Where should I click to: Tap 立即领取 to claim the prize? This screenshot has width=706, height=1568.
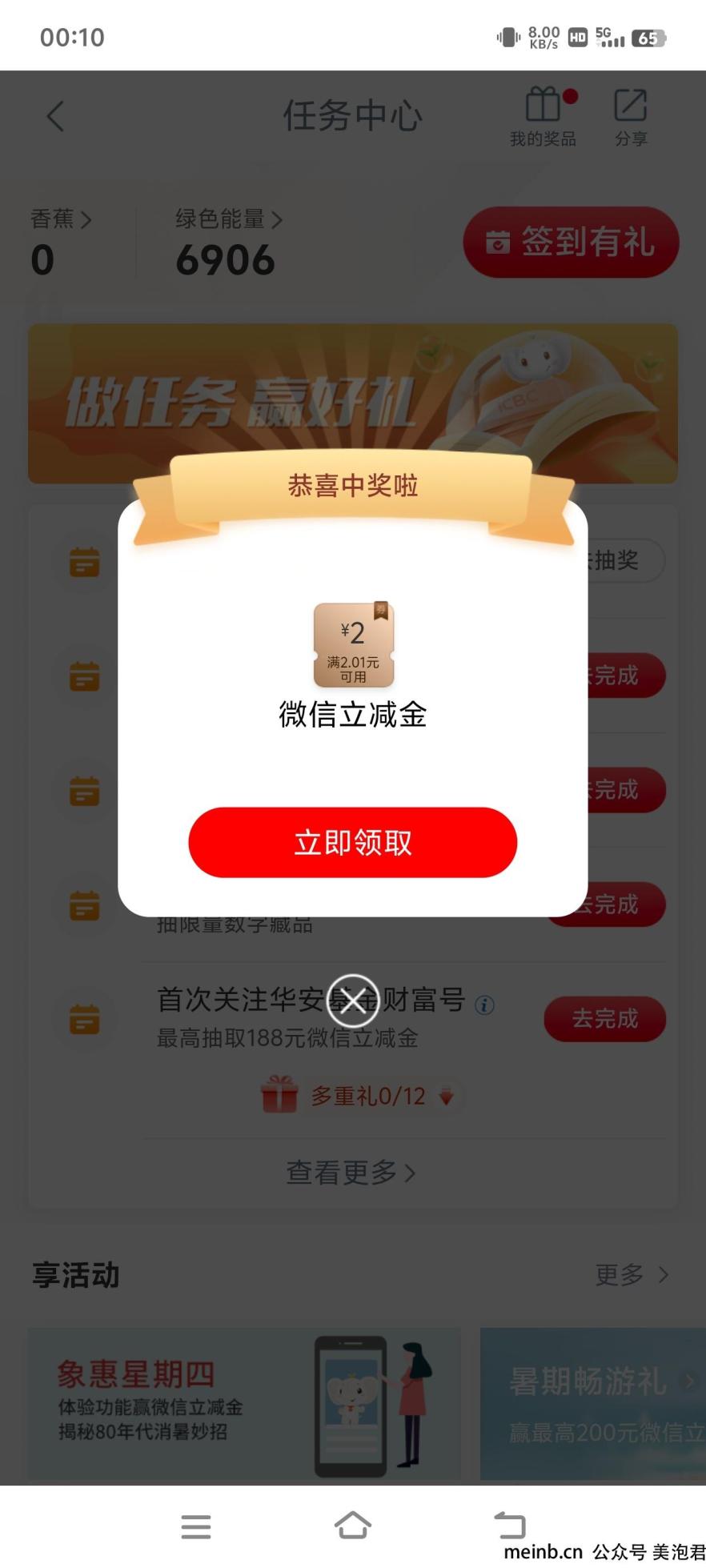click(x=352, y=842)
